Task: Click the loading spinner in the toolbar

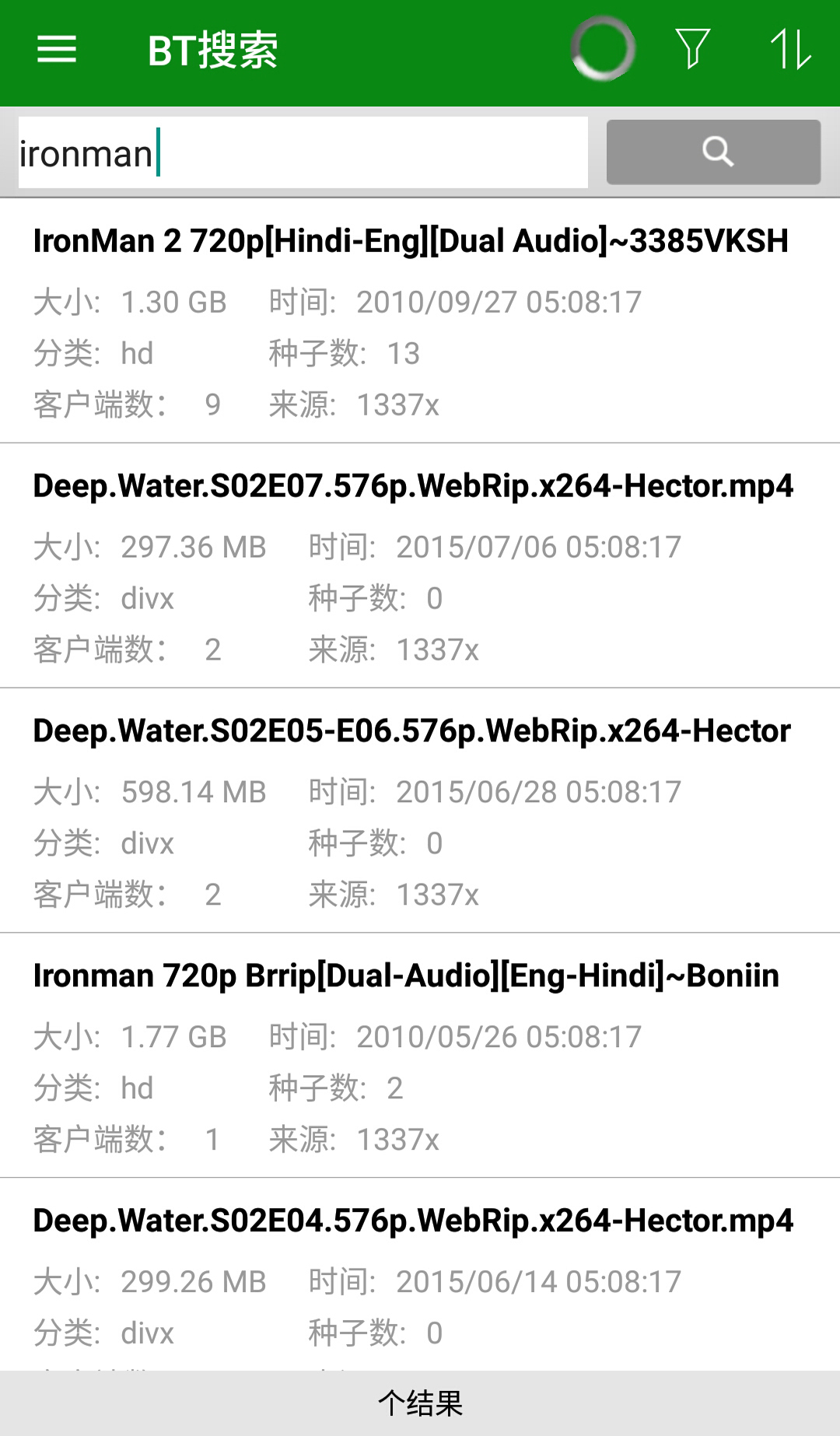Action: pyautogui.click(x=603, y=50)
